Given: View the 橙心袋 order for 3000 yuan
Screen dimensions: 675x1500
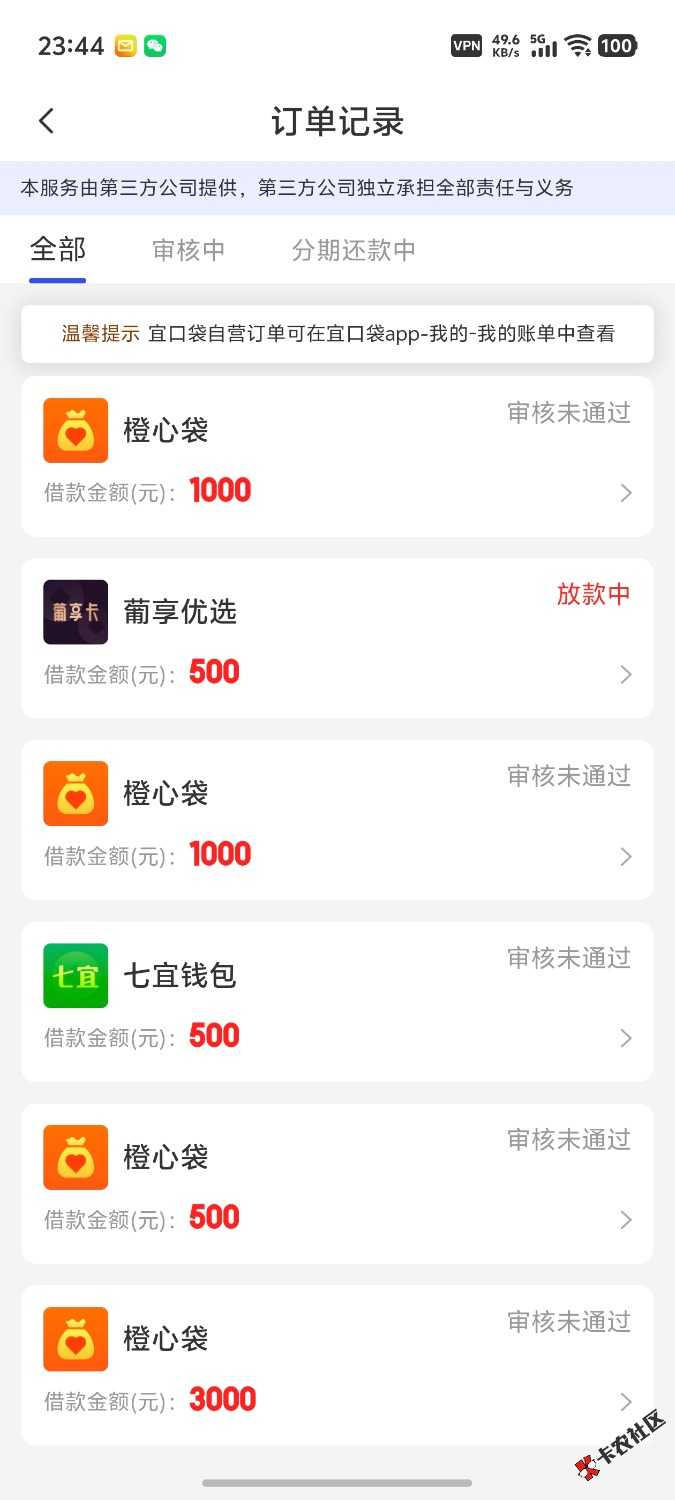Looking at the screenshot, I should [337, 1365].
